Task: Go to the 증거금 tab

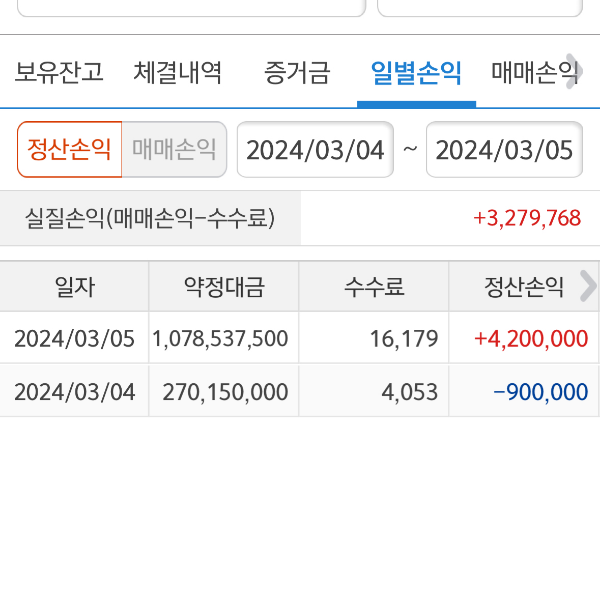Action: point(297,73)
